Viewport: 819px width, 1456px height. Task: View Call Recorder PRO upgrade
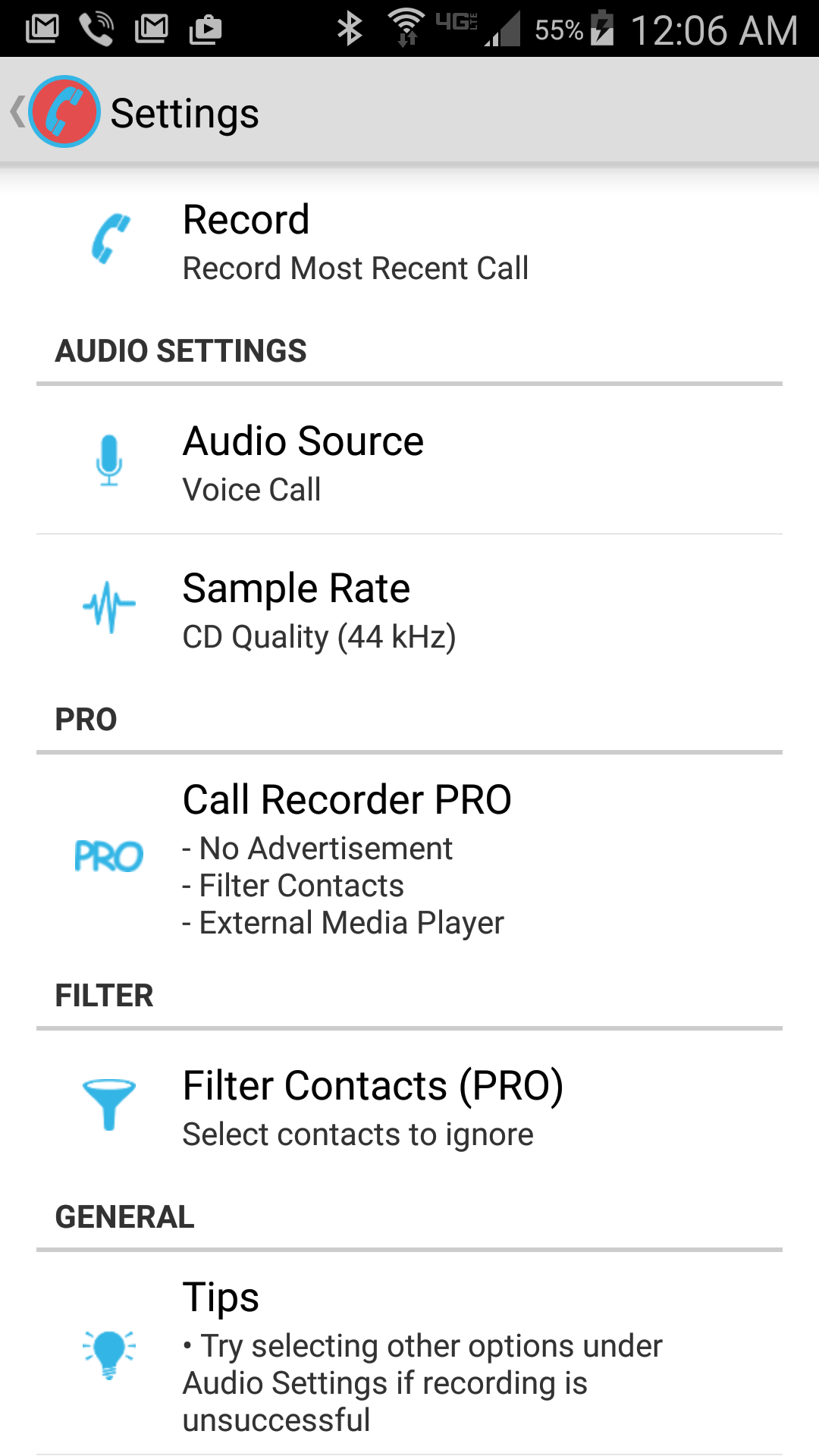coord(409,858)
